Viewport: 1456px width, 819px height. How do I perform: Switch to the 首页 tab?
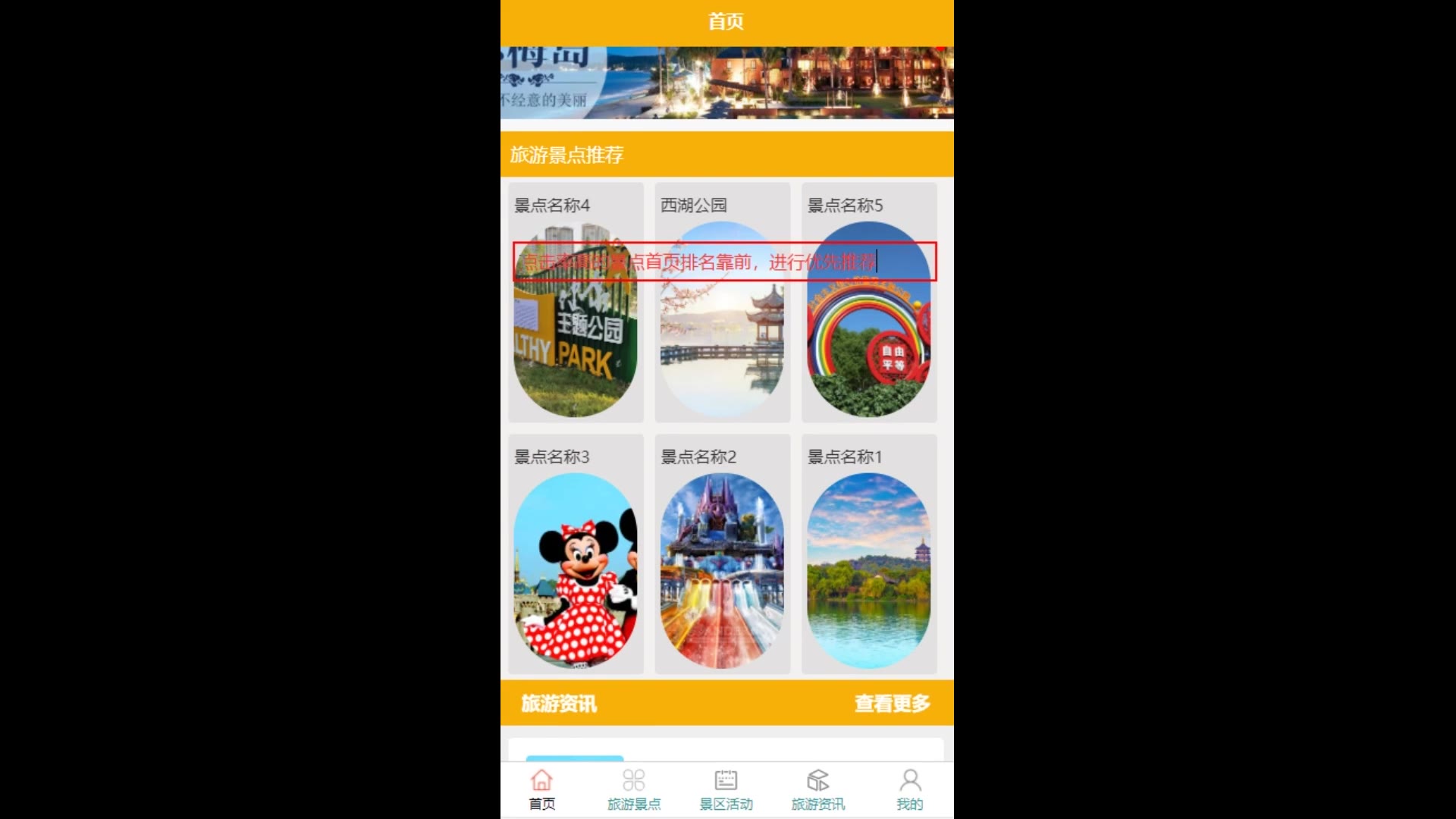pyautogui.click(x=541, y=790)
